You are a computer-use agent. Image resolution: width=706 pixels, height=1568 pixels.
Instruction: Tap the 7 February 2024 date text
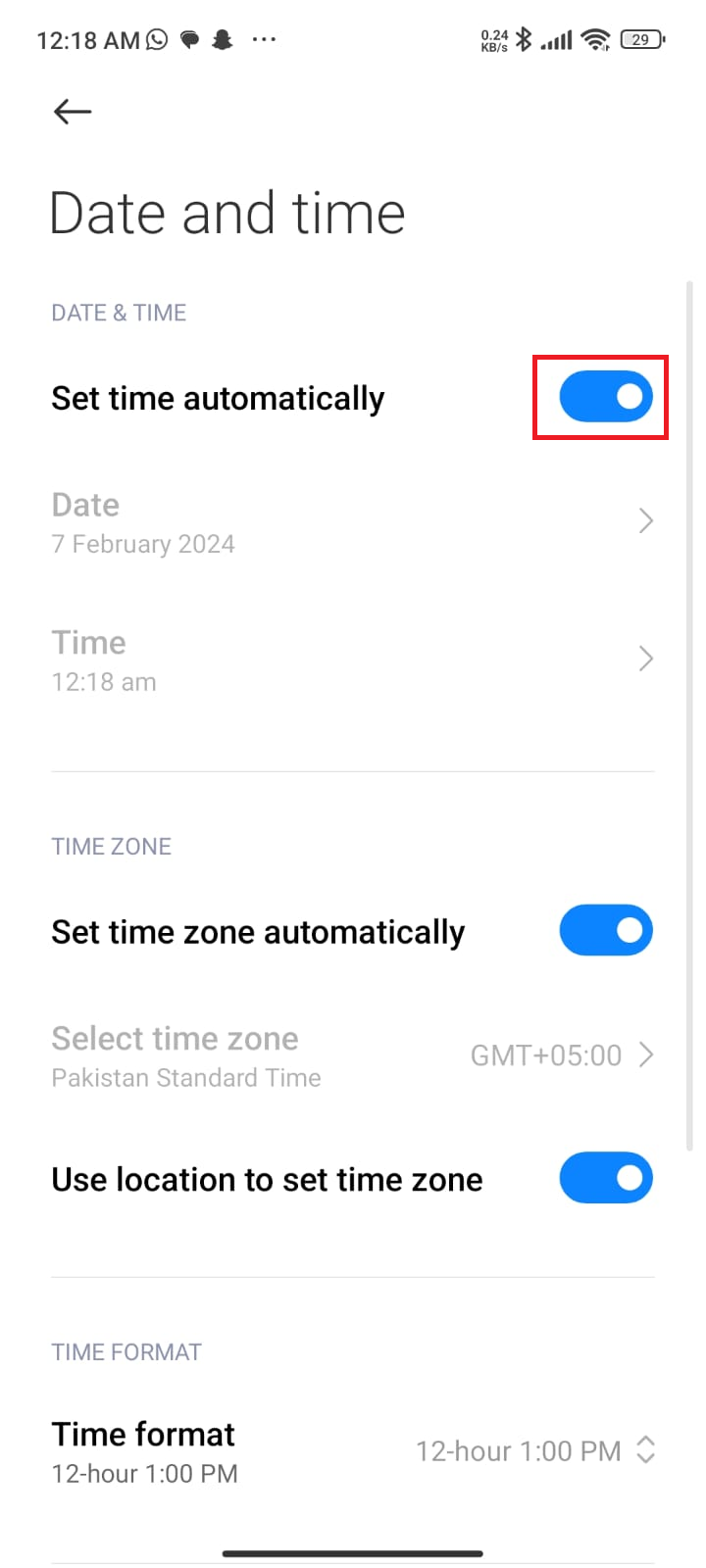pos(143,544)
